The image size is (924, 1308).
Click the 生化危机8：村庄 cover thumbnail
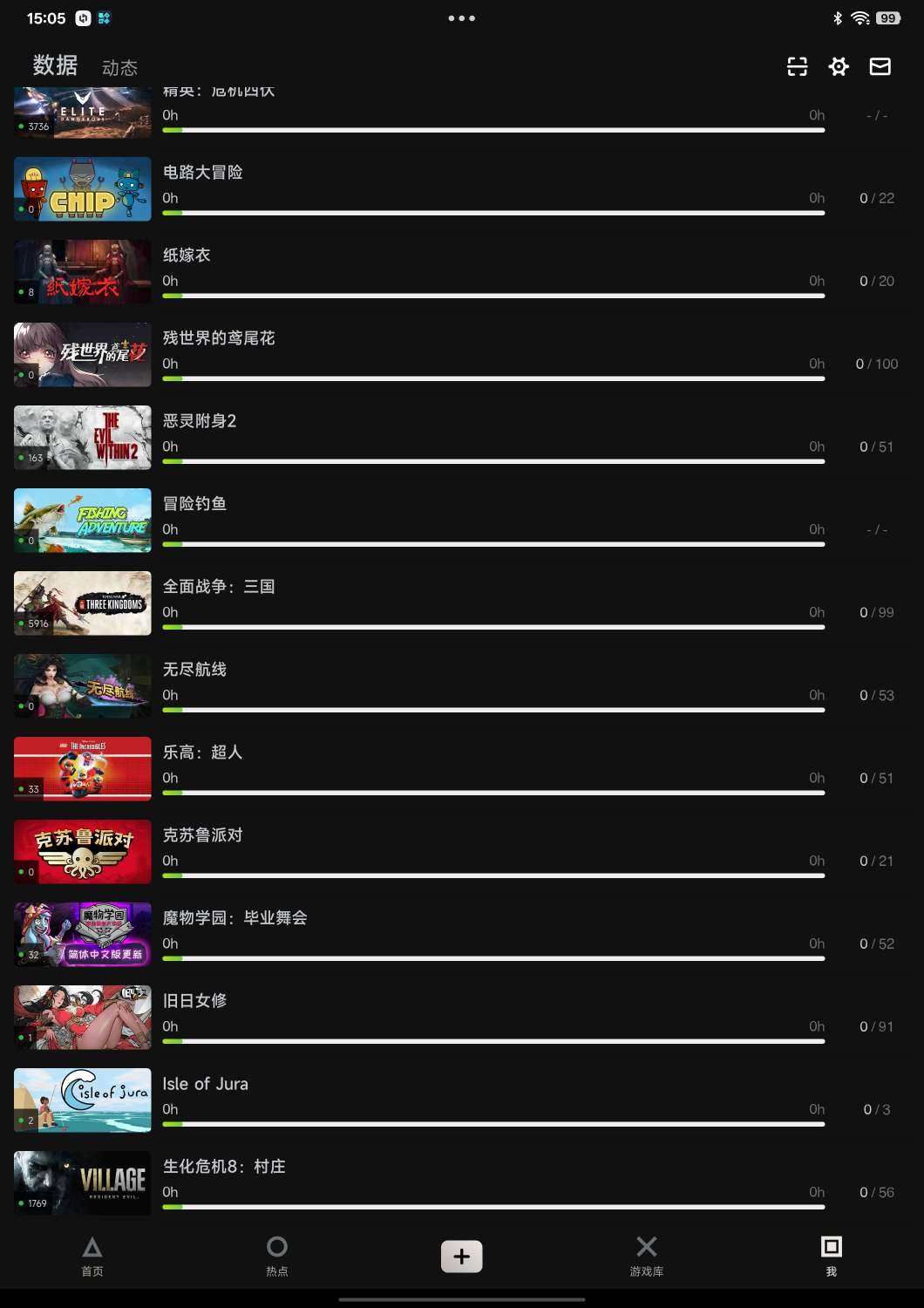(x=82, y=1183)
